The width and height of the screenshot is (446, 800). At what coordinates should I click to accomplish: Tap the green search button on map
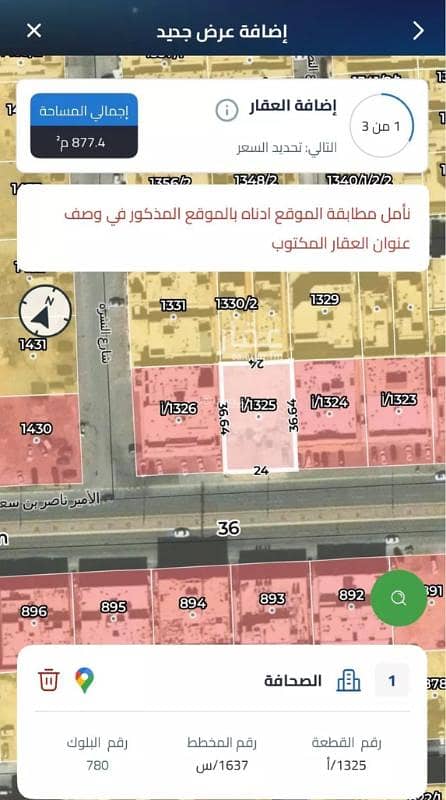(x=399, y=598)
